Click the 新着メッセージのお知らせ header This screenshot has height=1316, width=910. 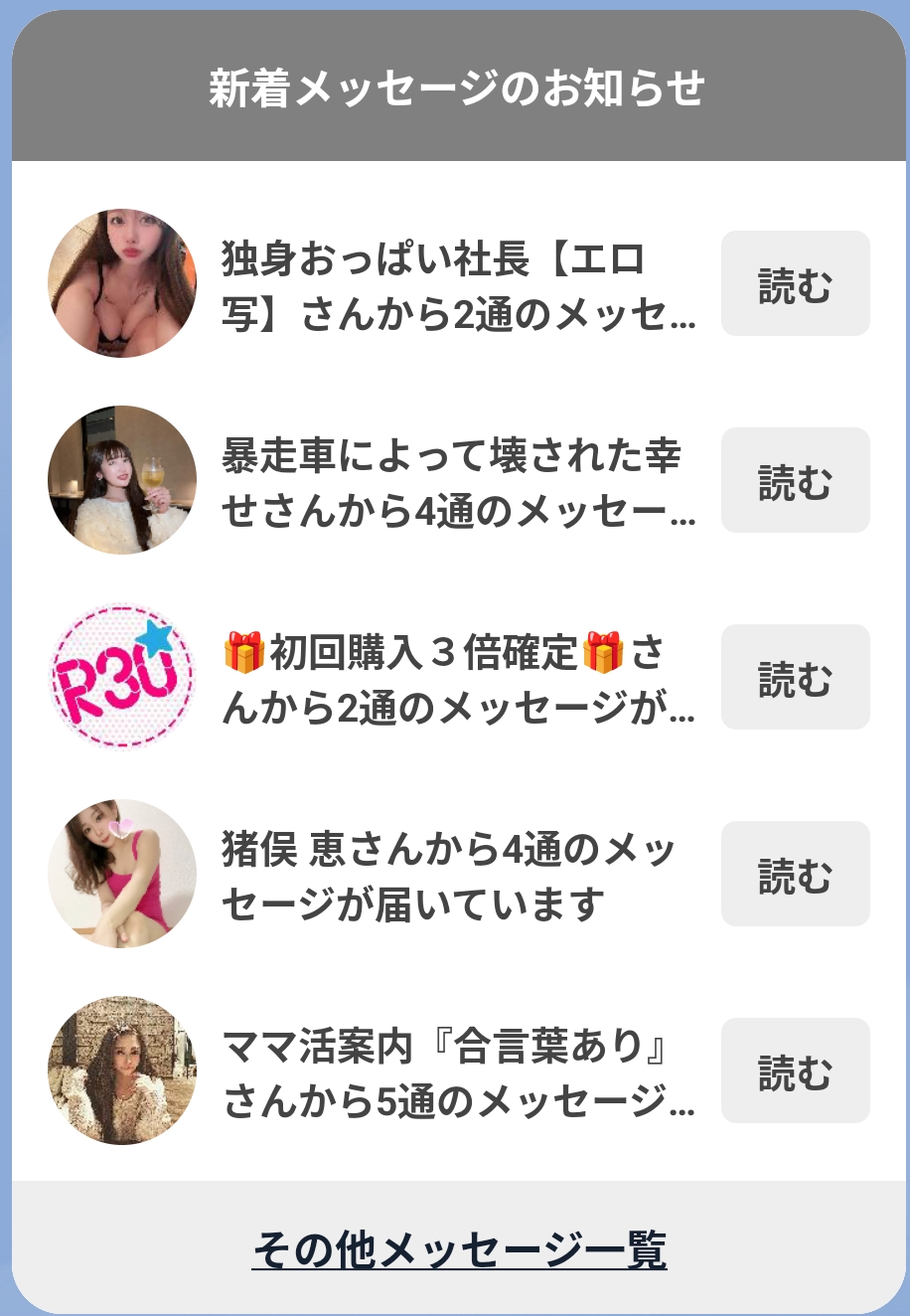[455, 87]
